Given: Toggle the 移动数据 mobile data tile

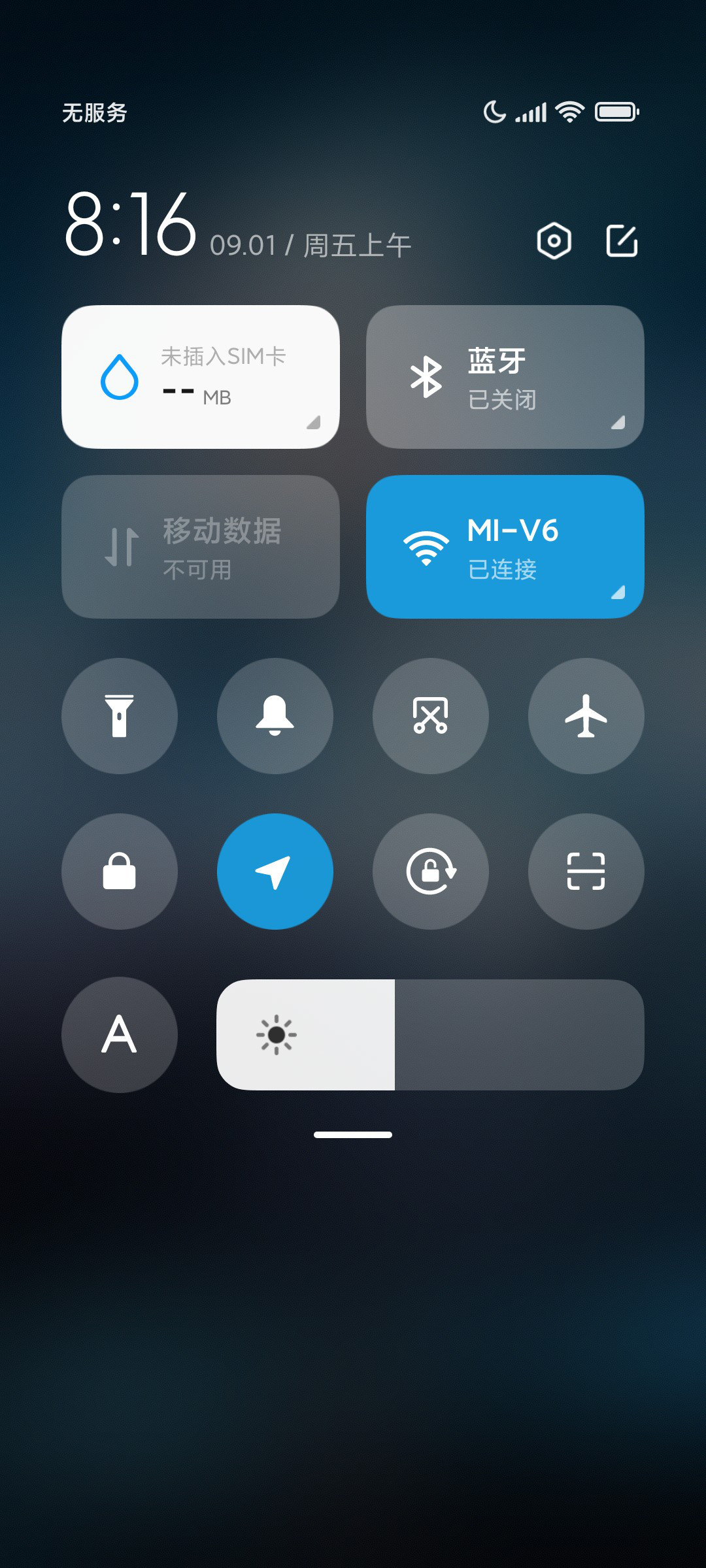Looking at the screenshot, I should (201, 547).
